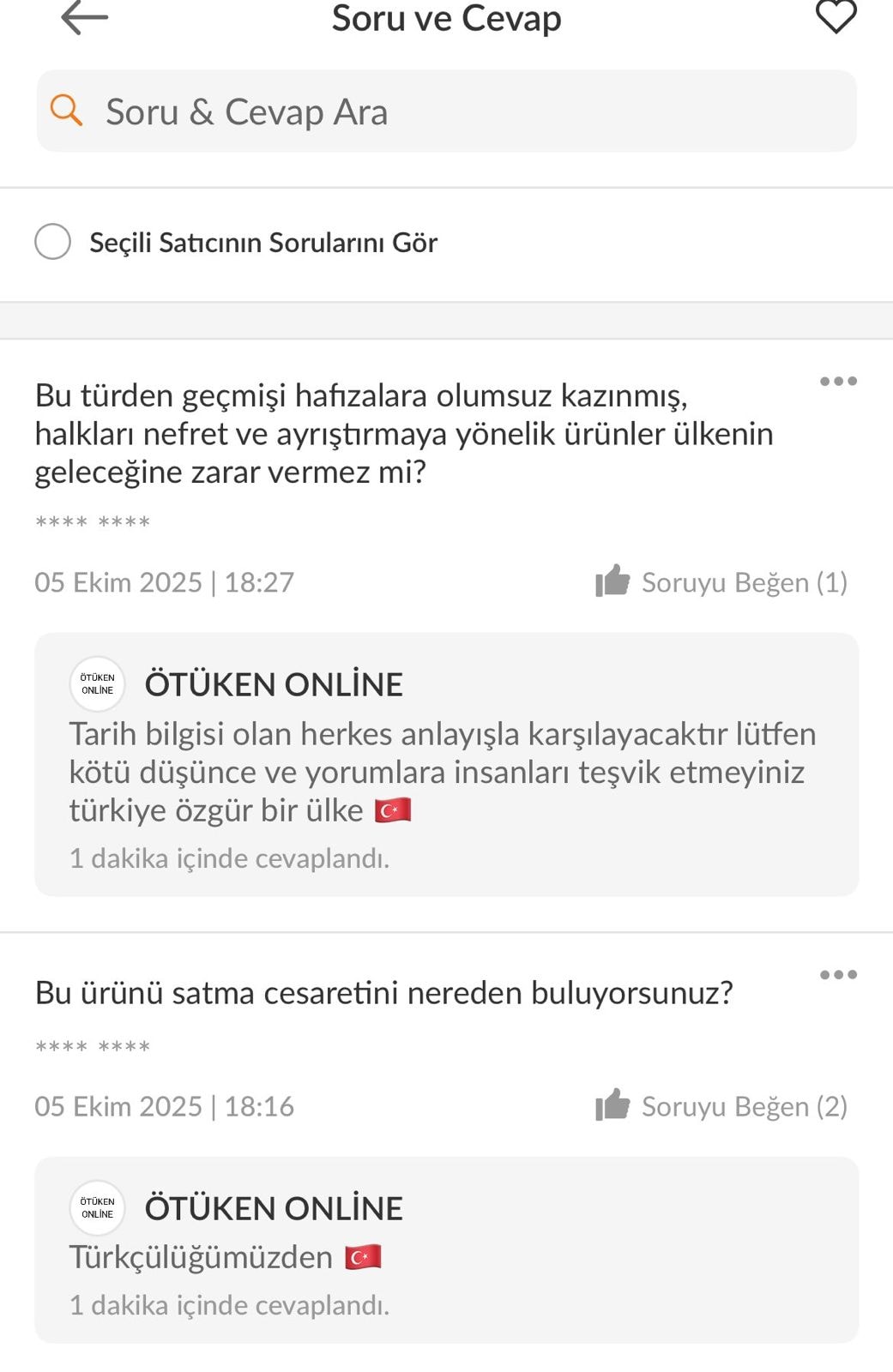Open the ÖTÜKEN ONLİNE avatar in the first answer

coord(97,684)
